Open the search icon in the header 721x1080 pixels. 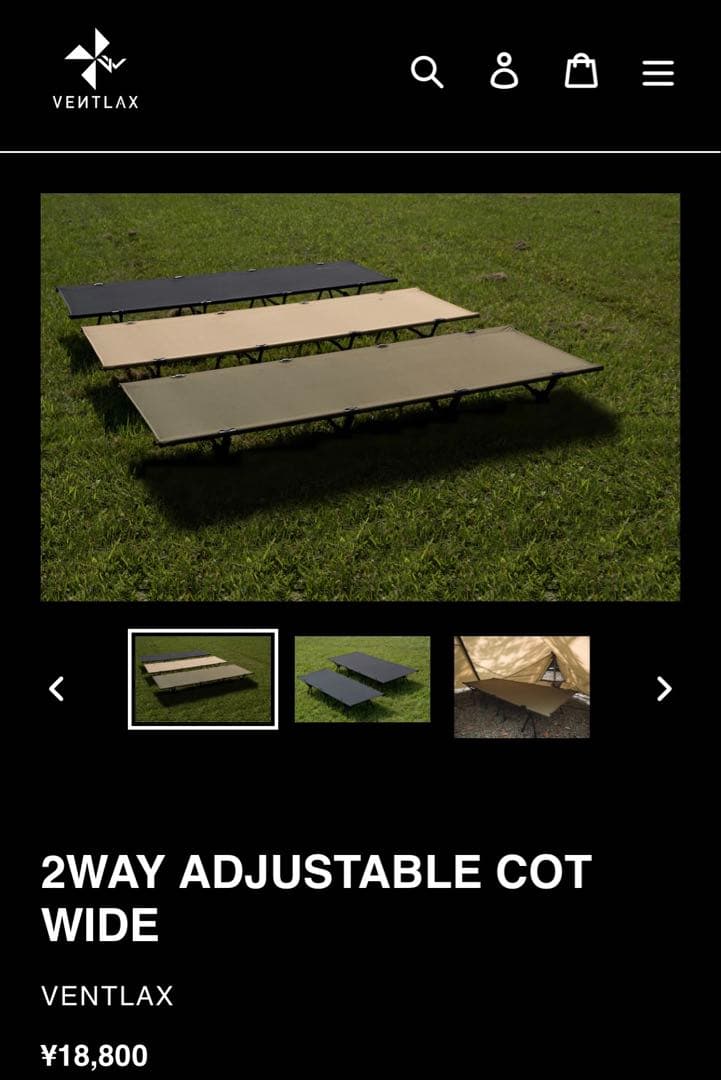coord(427,72)
